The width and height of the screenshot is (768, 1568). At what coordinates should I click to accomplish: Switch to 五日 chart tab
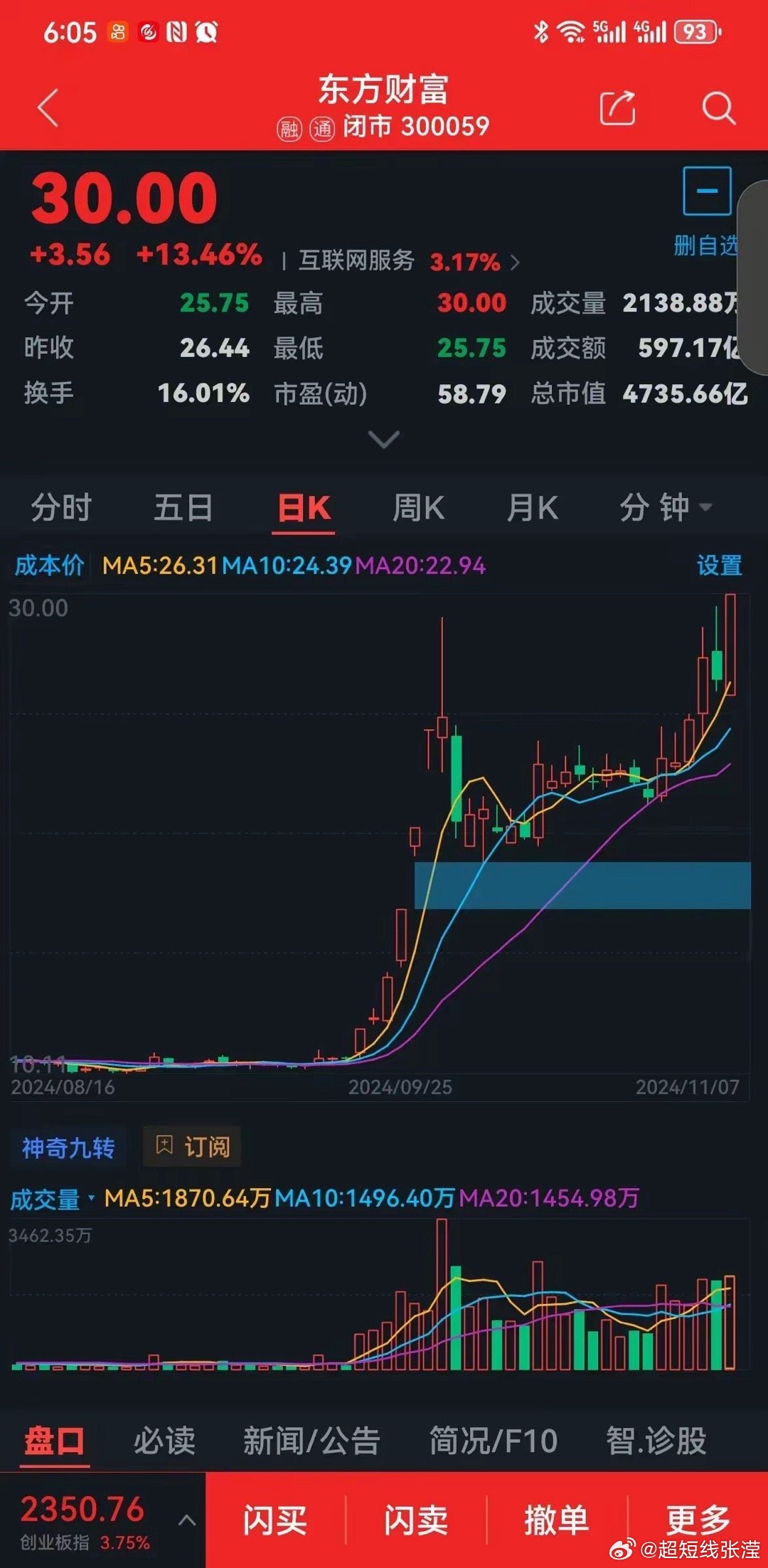(183, 508)
